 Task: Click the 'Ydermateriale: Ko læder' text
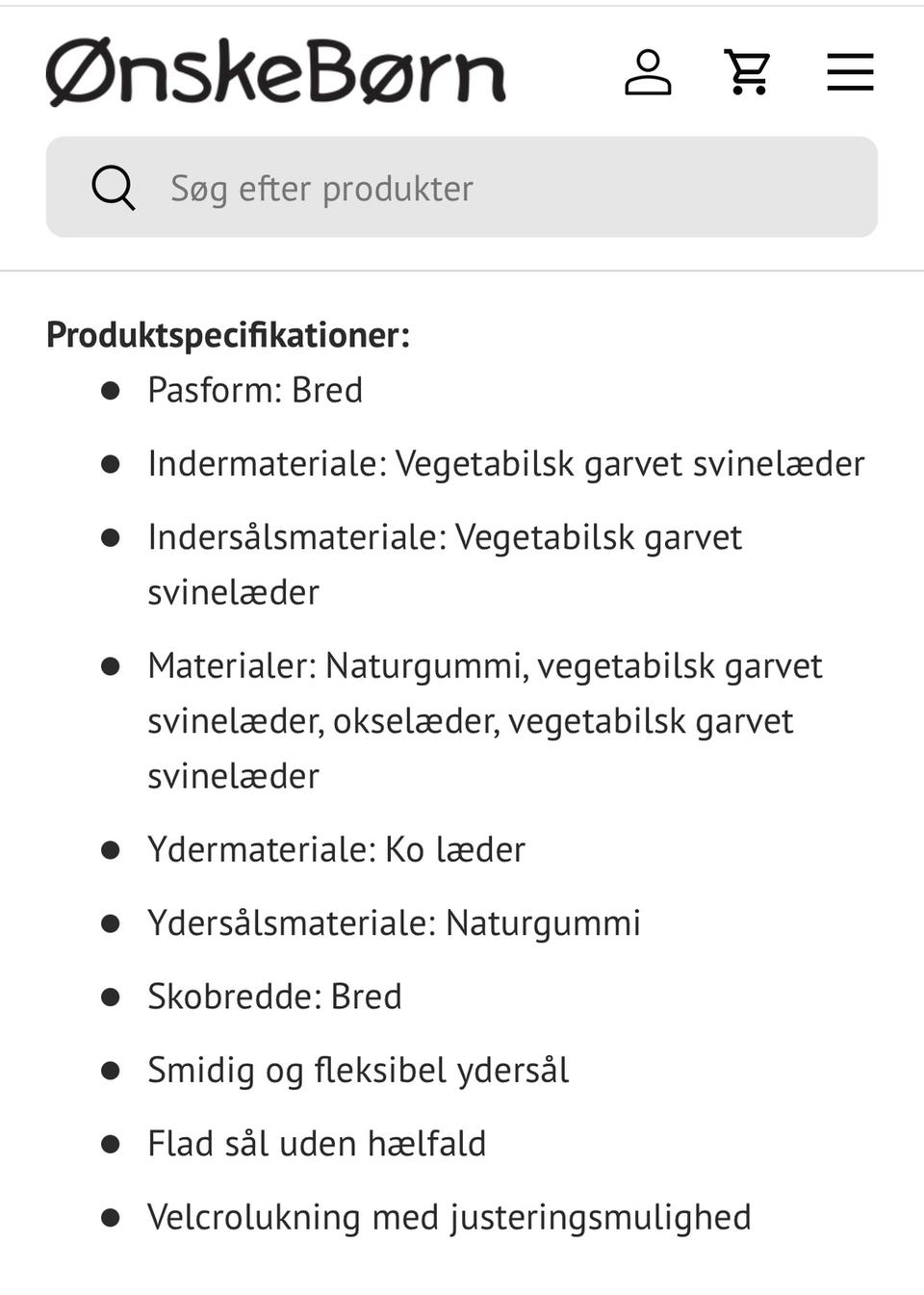pyautogui.click(x=337, y=849)
